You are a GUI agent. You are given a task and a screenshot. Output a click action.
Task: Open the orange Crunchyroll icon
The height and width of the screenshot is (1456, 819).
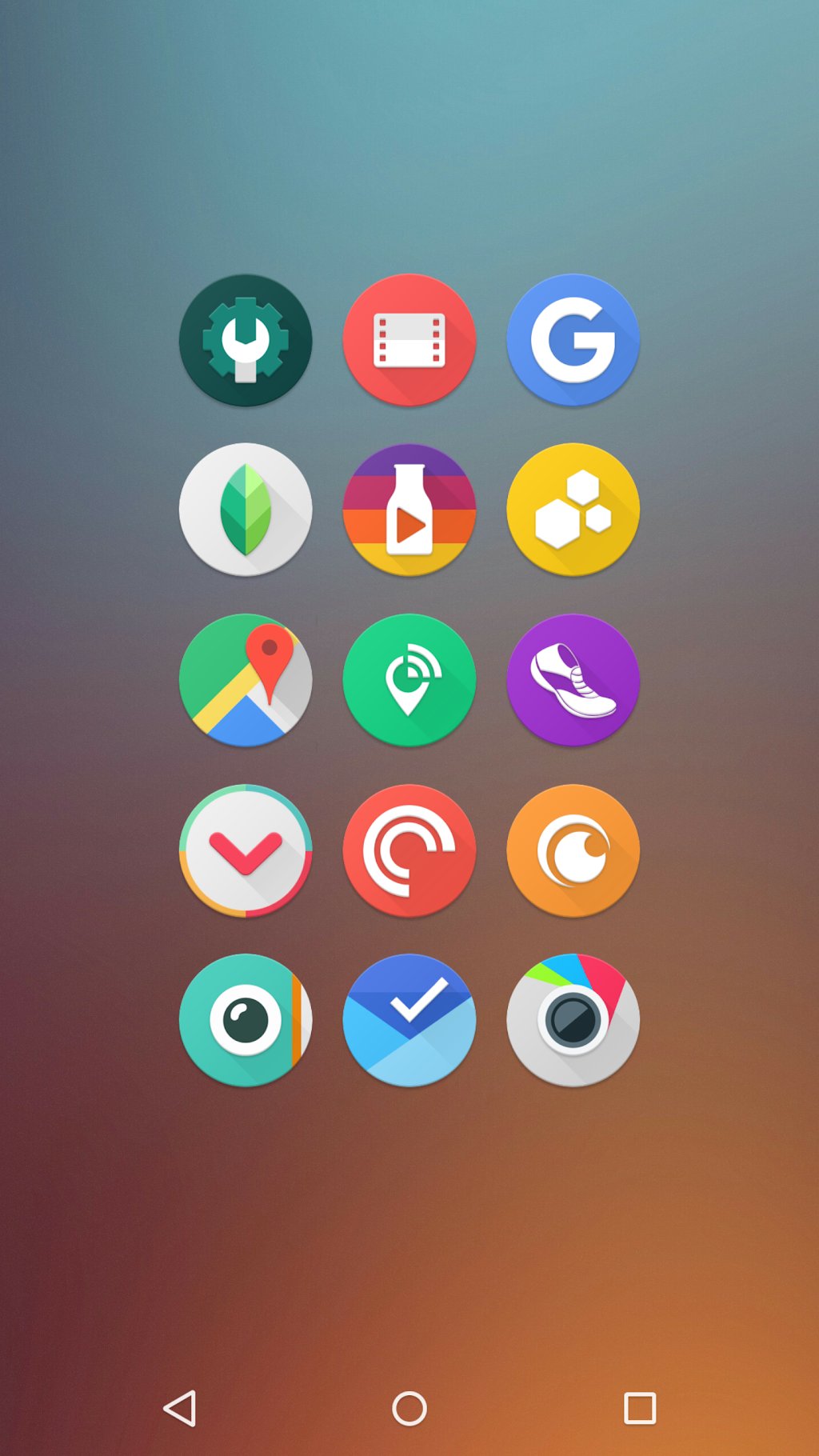(x=573, y=850)
